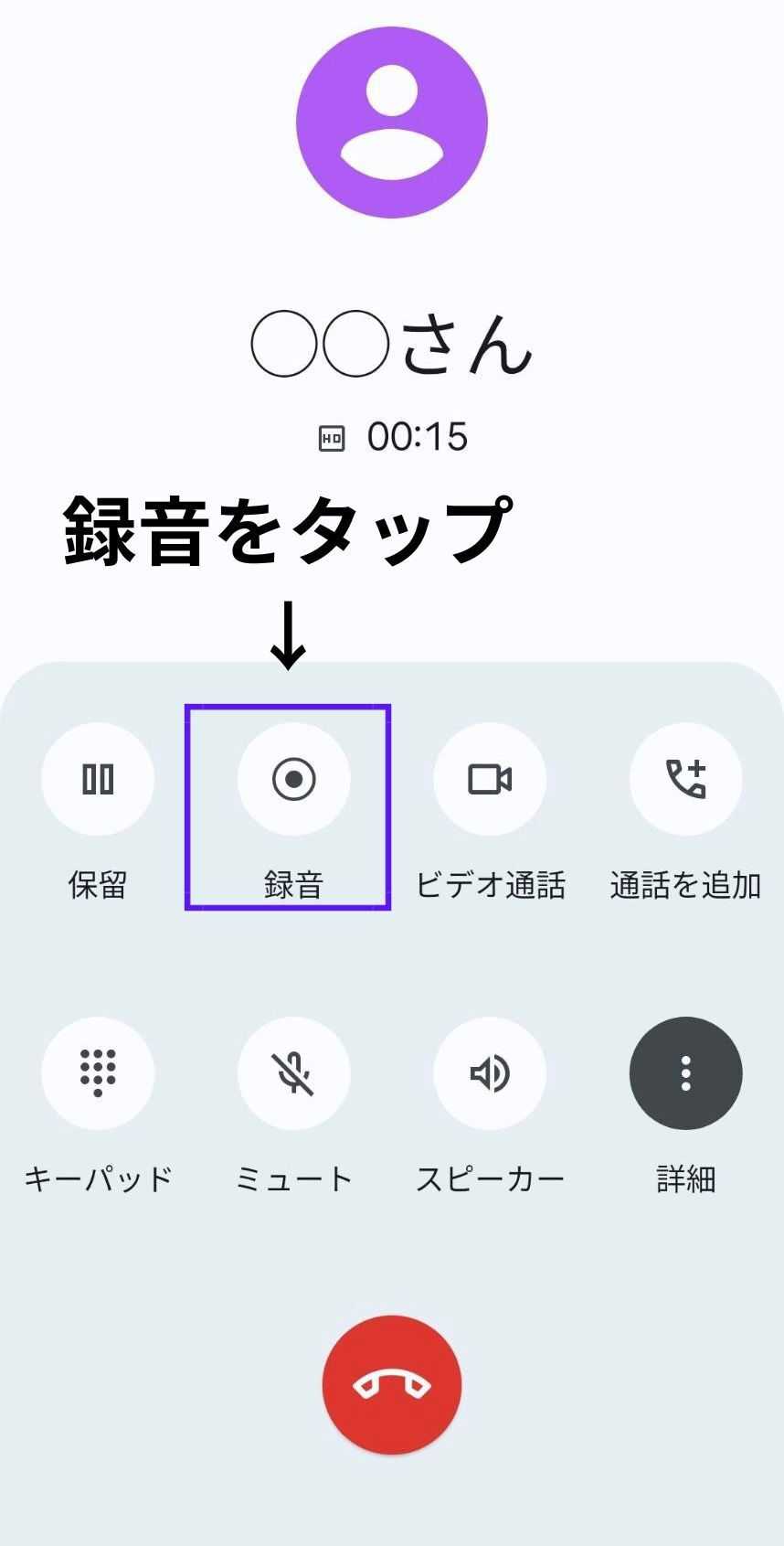This screenshot has width=784, height=1546.
Task: Mute the microphone (ミュート)
Action: 294,1073
